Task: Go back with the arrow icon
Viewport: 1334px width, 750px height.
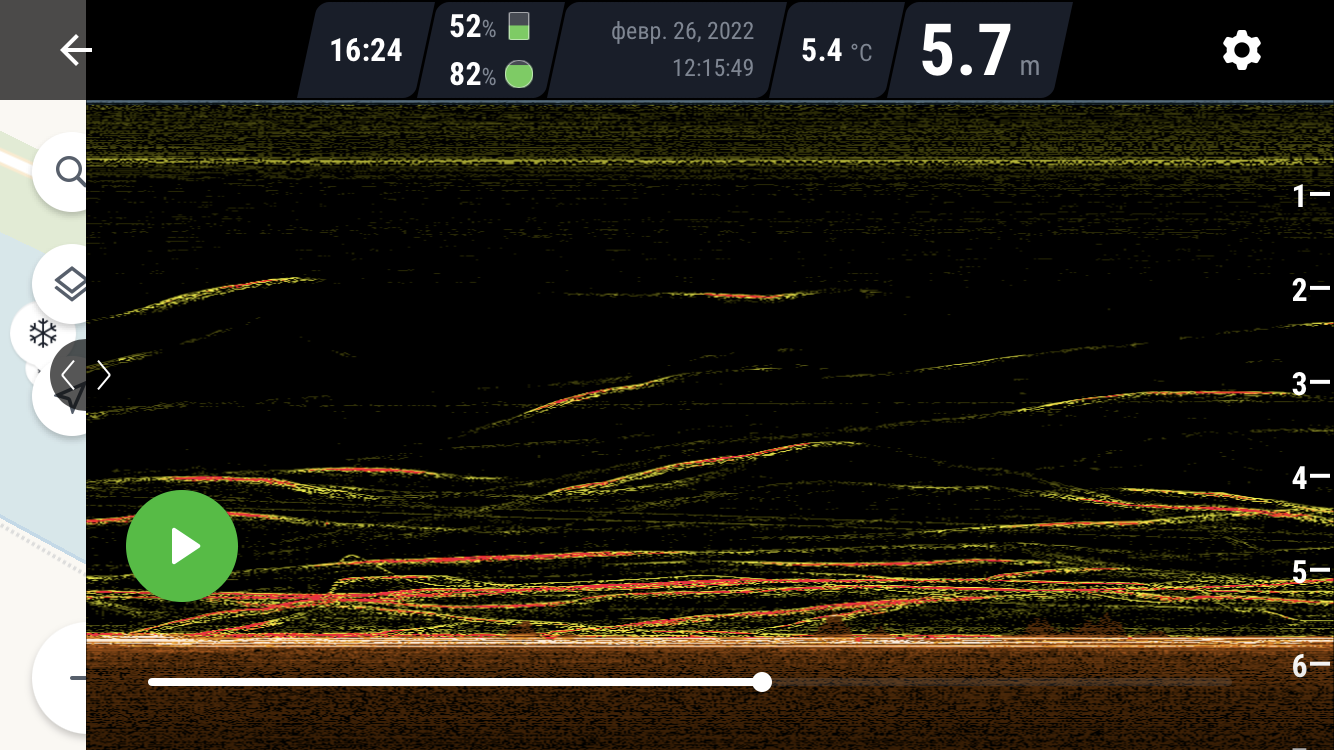Action: pos(76,50)
